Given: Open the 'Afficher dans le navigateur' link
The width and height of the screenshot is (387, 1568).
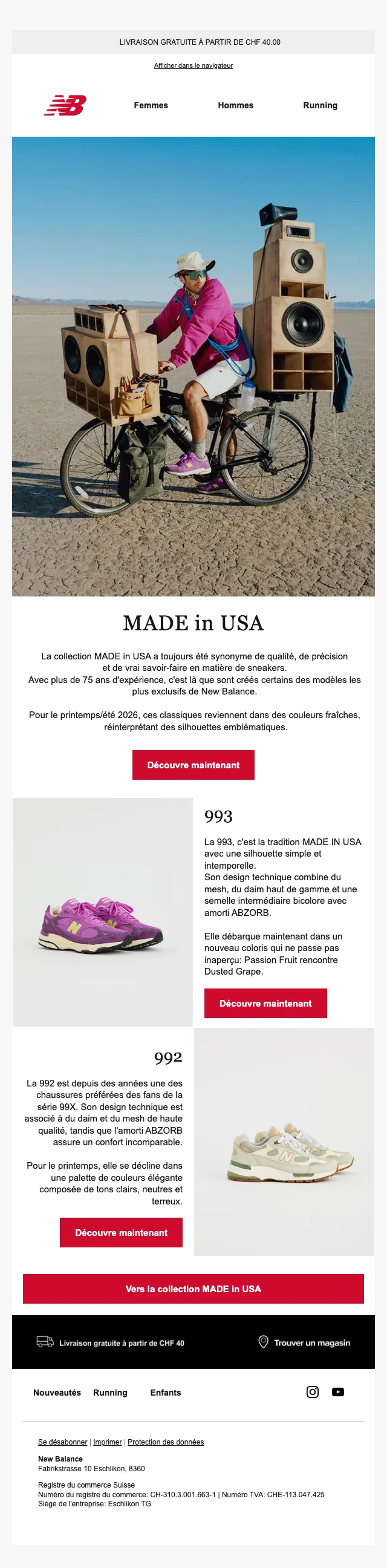Looking at the screenshot, I should tap(193, 66).
